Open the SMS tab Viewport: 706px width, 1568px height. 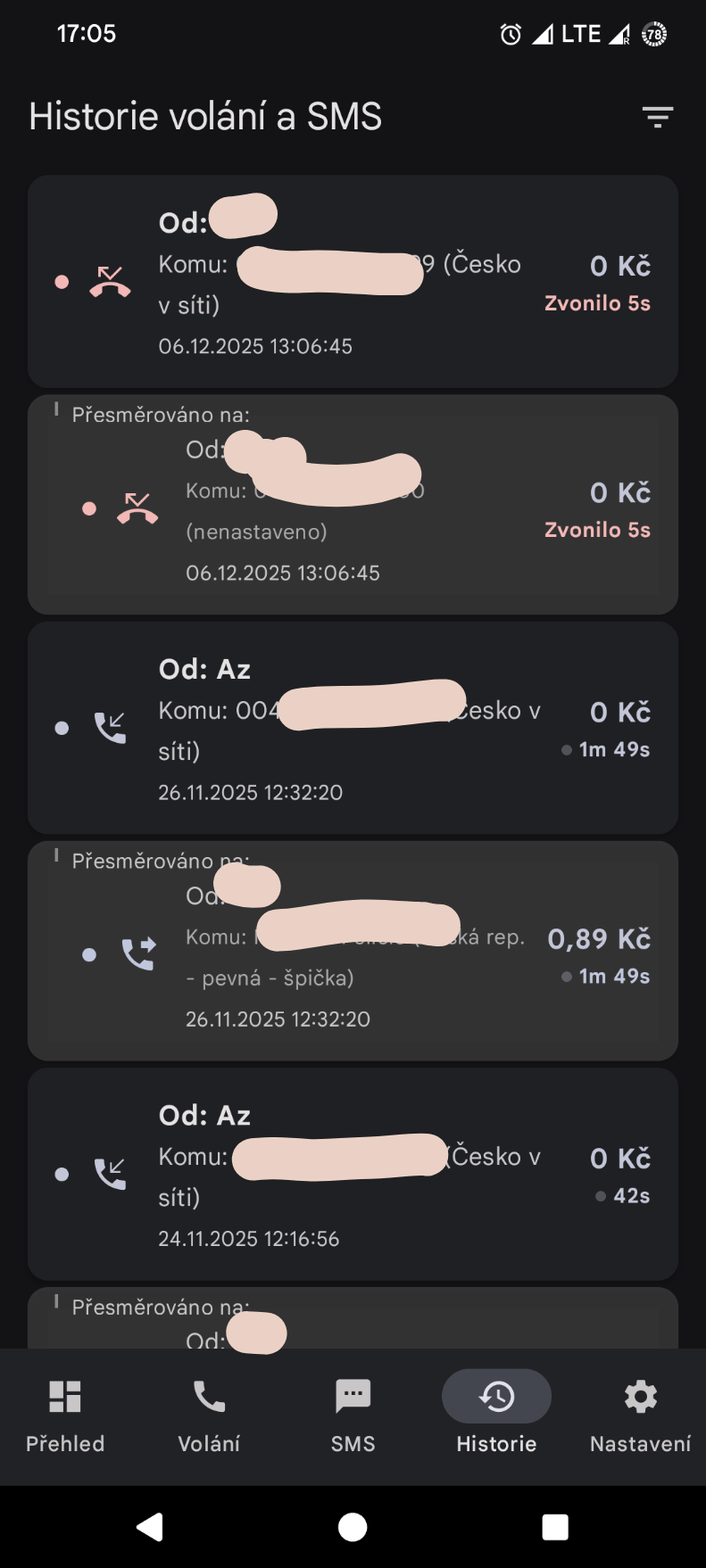[x=353, y=1416]
